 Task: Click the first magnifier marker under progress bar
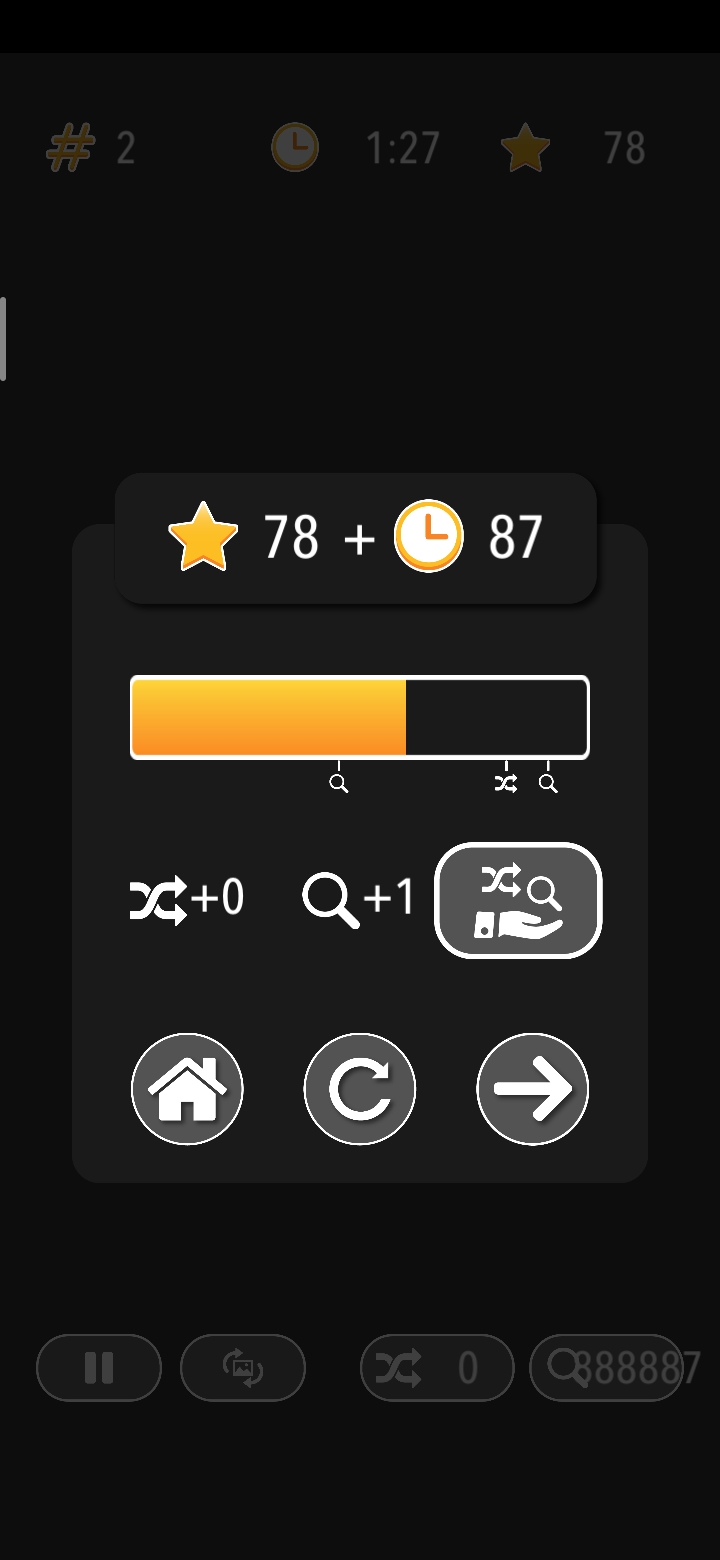tap(338, 783)
